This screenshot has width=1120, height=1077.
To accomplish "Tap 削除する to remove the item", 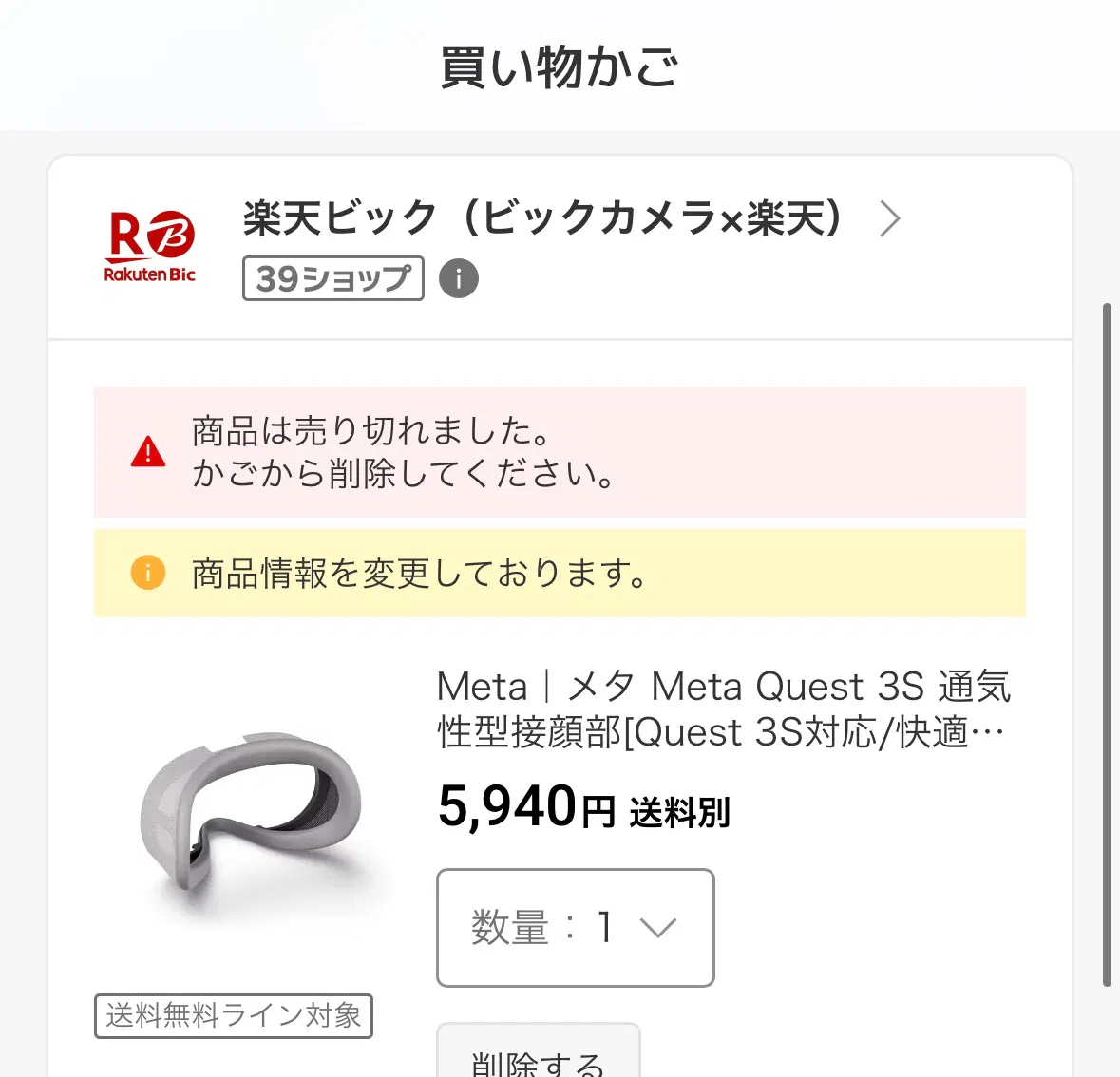I will [538, 1056].
